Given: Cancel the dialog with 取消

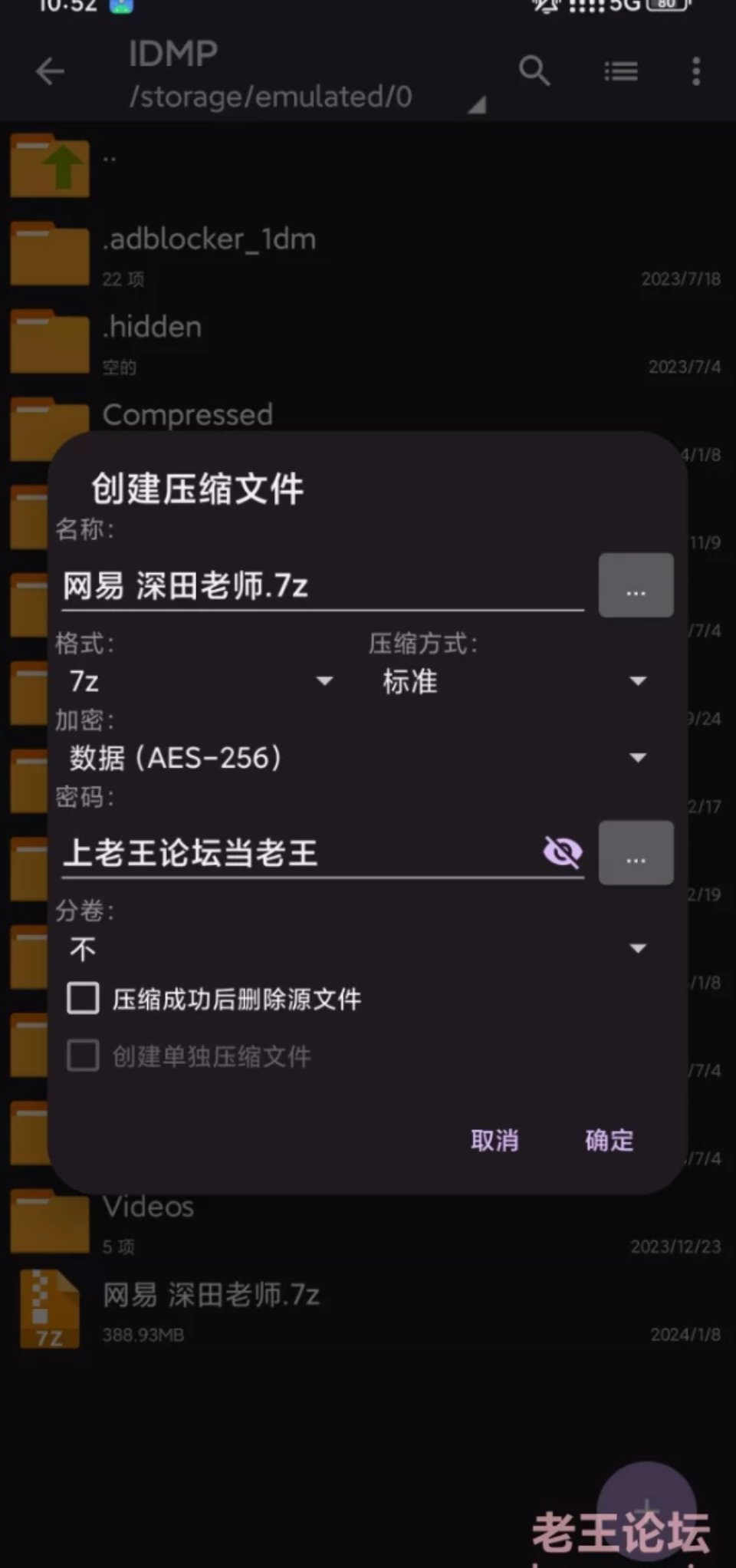Looking at the screenshot, I should pos(495,1140).
